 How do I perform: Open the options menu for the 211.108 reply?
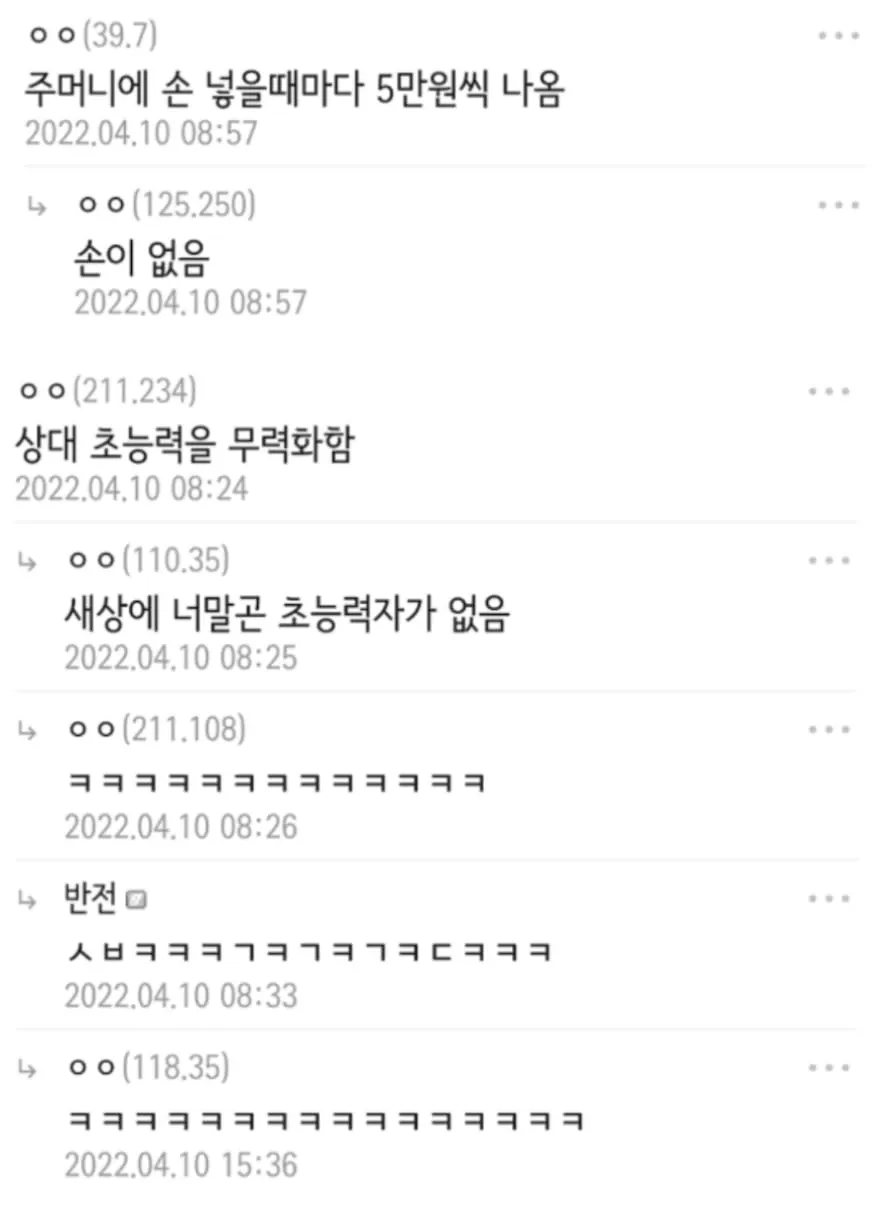pyautogui.click(x=829, y=730)
